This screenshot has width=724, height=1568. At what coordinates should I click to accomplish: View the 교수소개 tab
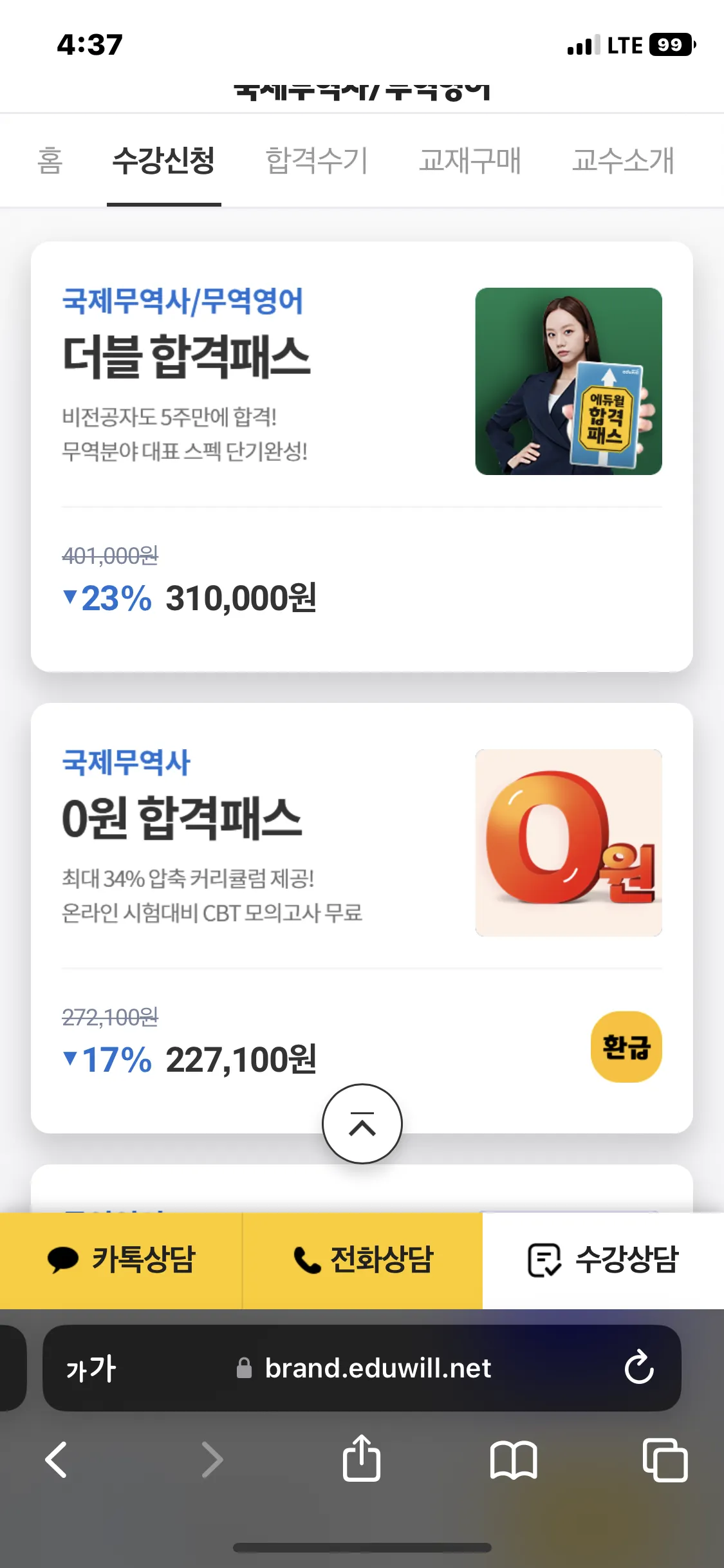[623, 160]
